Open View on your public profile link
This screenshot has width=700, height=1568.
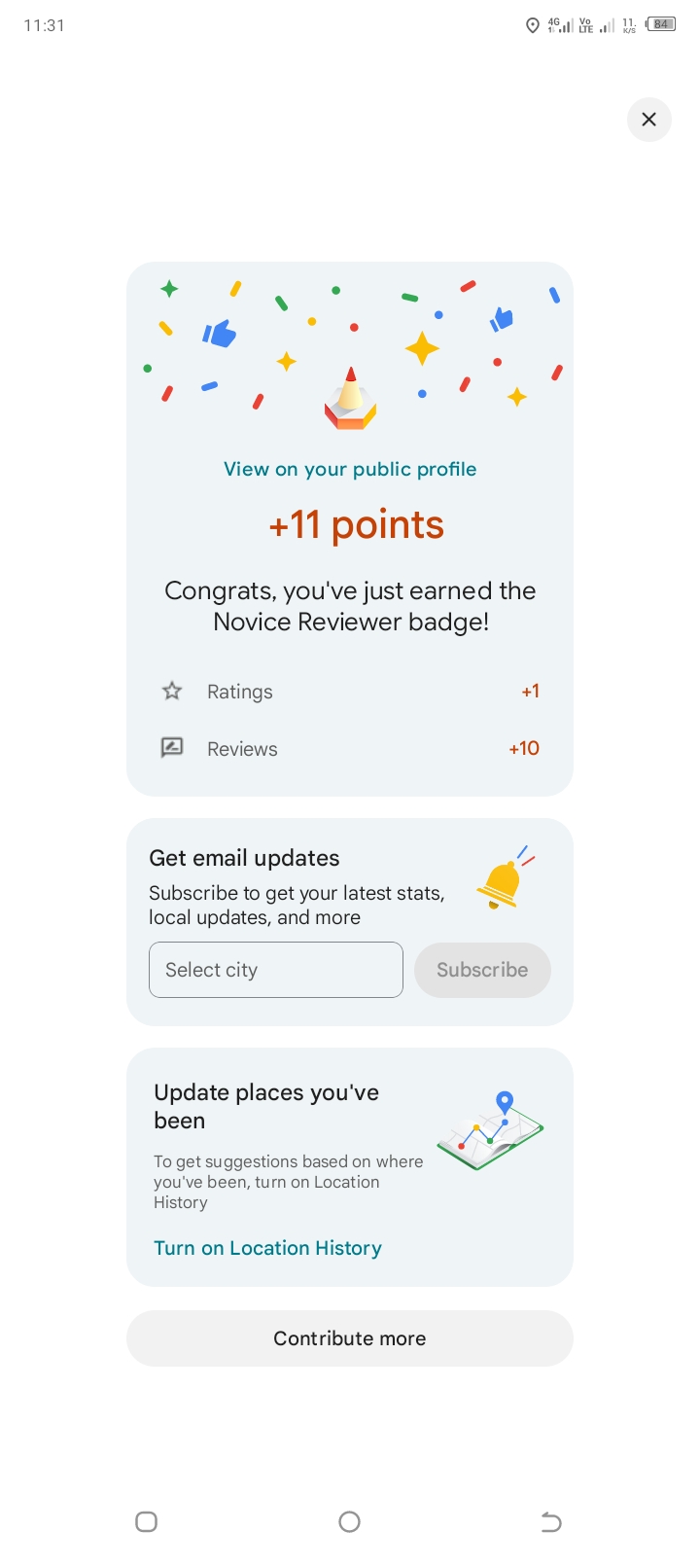(x=350, y=469)
